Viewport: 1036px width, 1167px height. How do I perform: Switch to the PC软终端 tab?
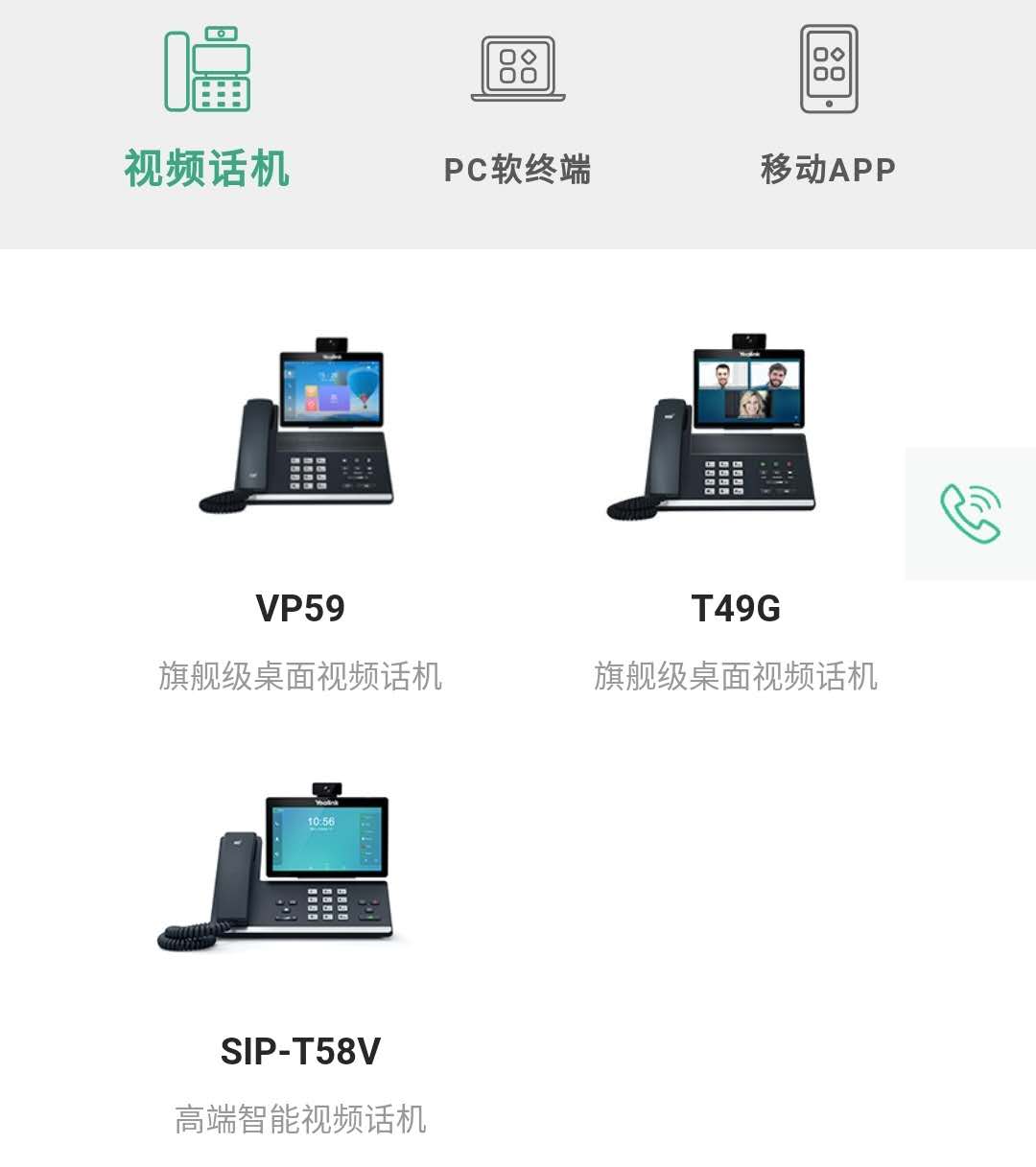[518, 171]
